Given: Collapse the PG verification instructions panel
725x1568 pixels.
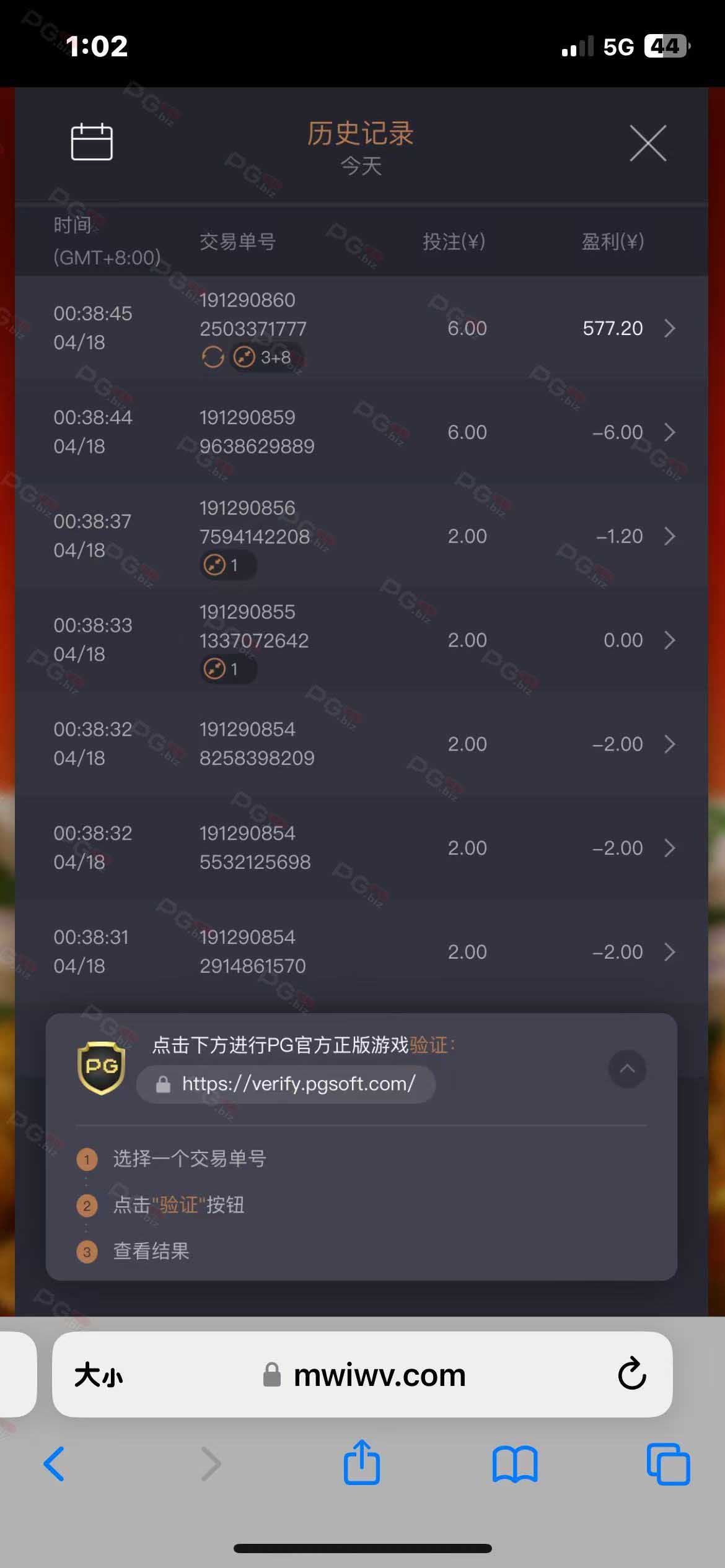Looking at the screenshot, I should pos(627,1069).
